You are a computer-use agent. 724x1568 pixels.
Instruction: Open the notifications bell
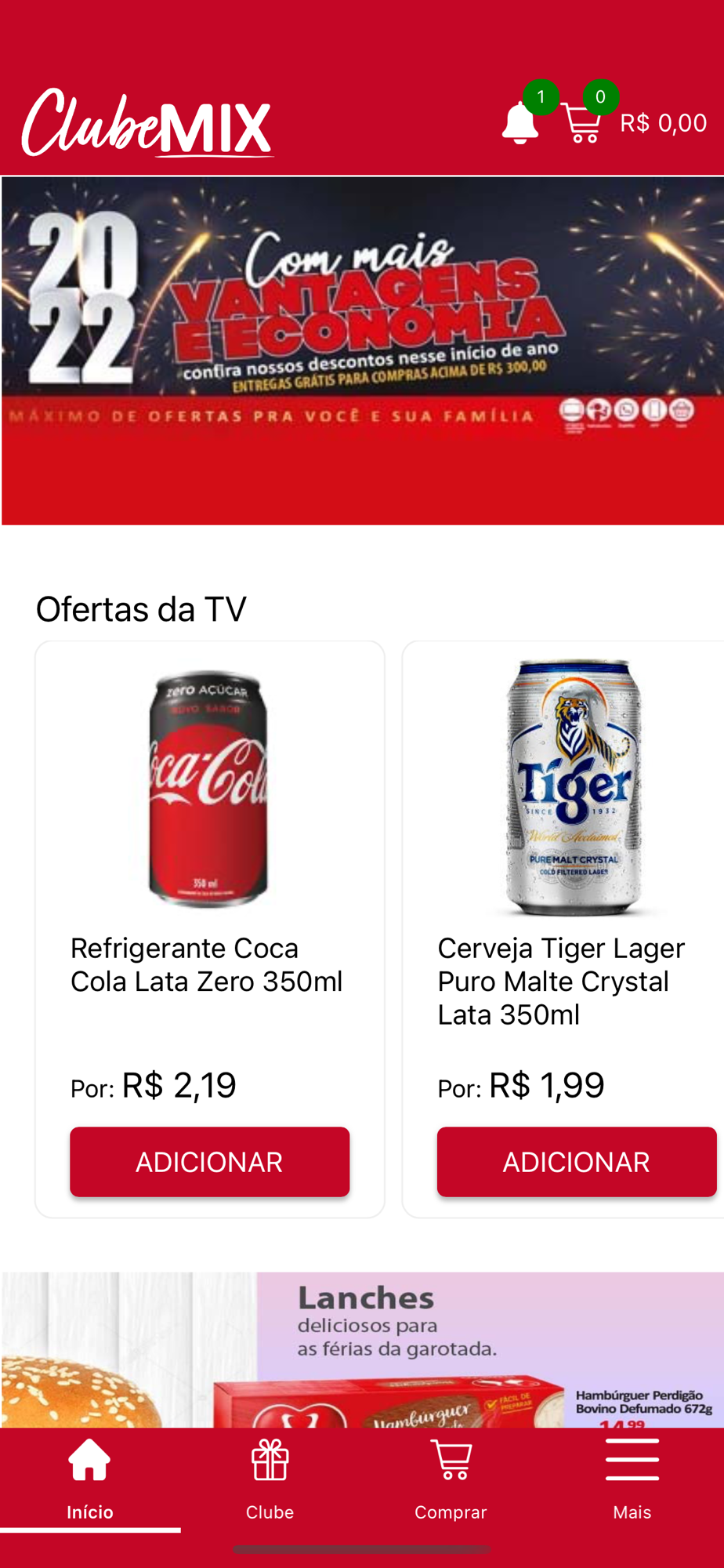click(520, 123)
